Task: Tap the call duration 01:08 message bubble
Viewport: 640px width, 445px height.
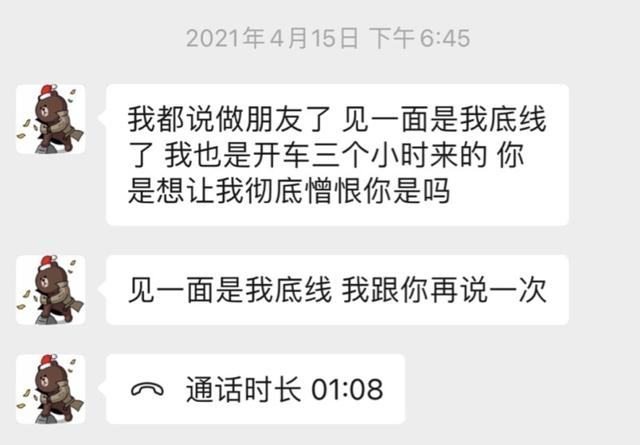Action: point(256,389)
